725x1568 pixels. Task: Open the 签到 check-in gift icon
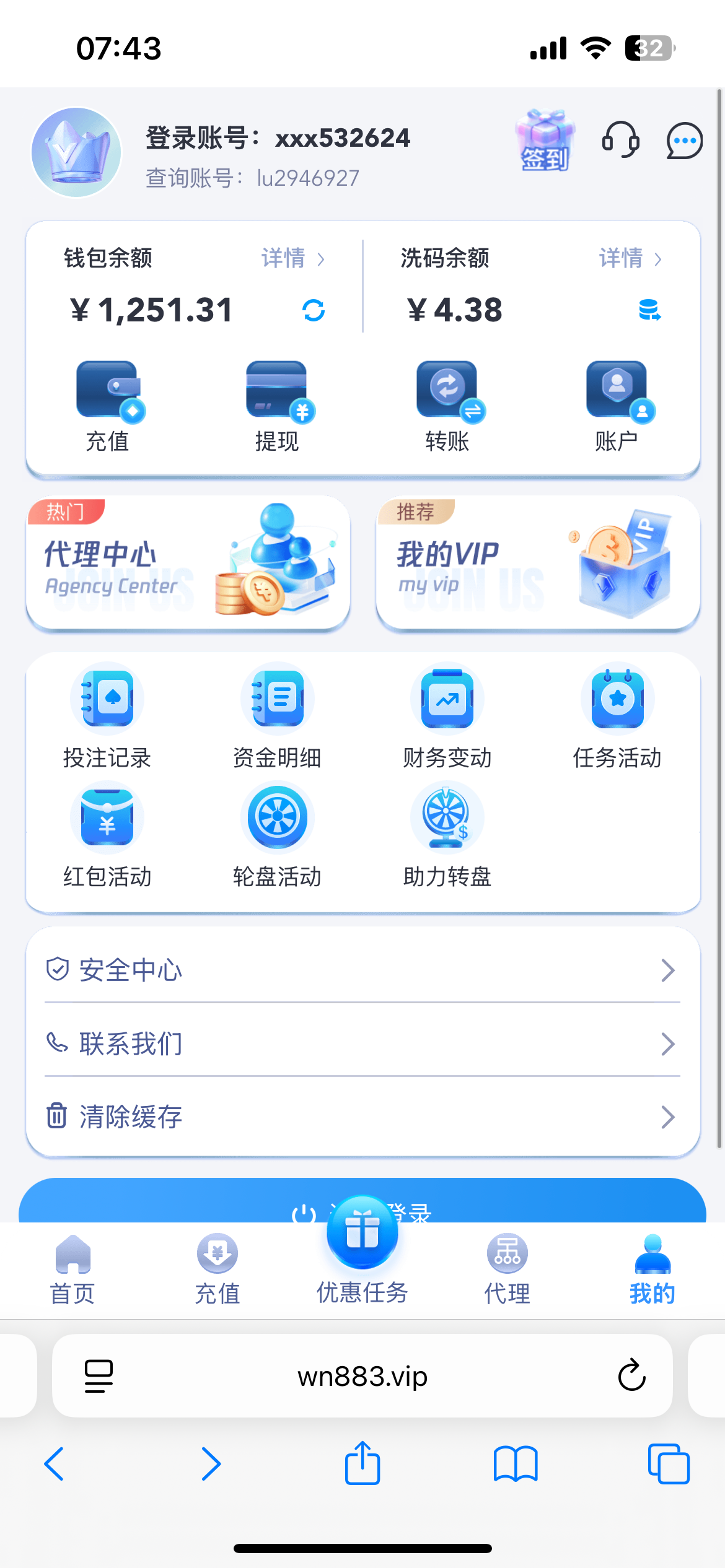click(x=545, y=141)
